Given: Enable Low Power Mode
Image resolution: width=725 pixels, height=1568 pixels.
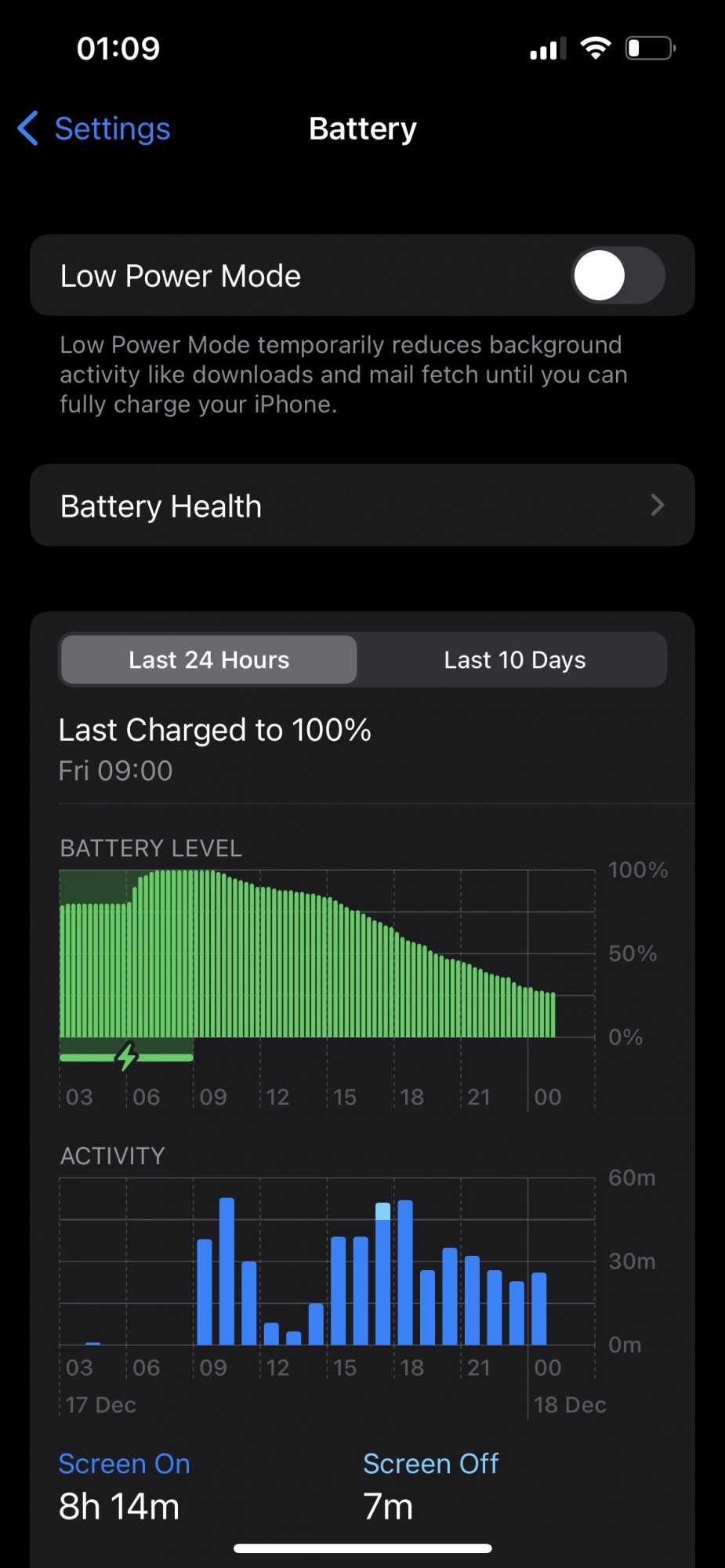Looking at the screenshot, I should click(618, 276).
